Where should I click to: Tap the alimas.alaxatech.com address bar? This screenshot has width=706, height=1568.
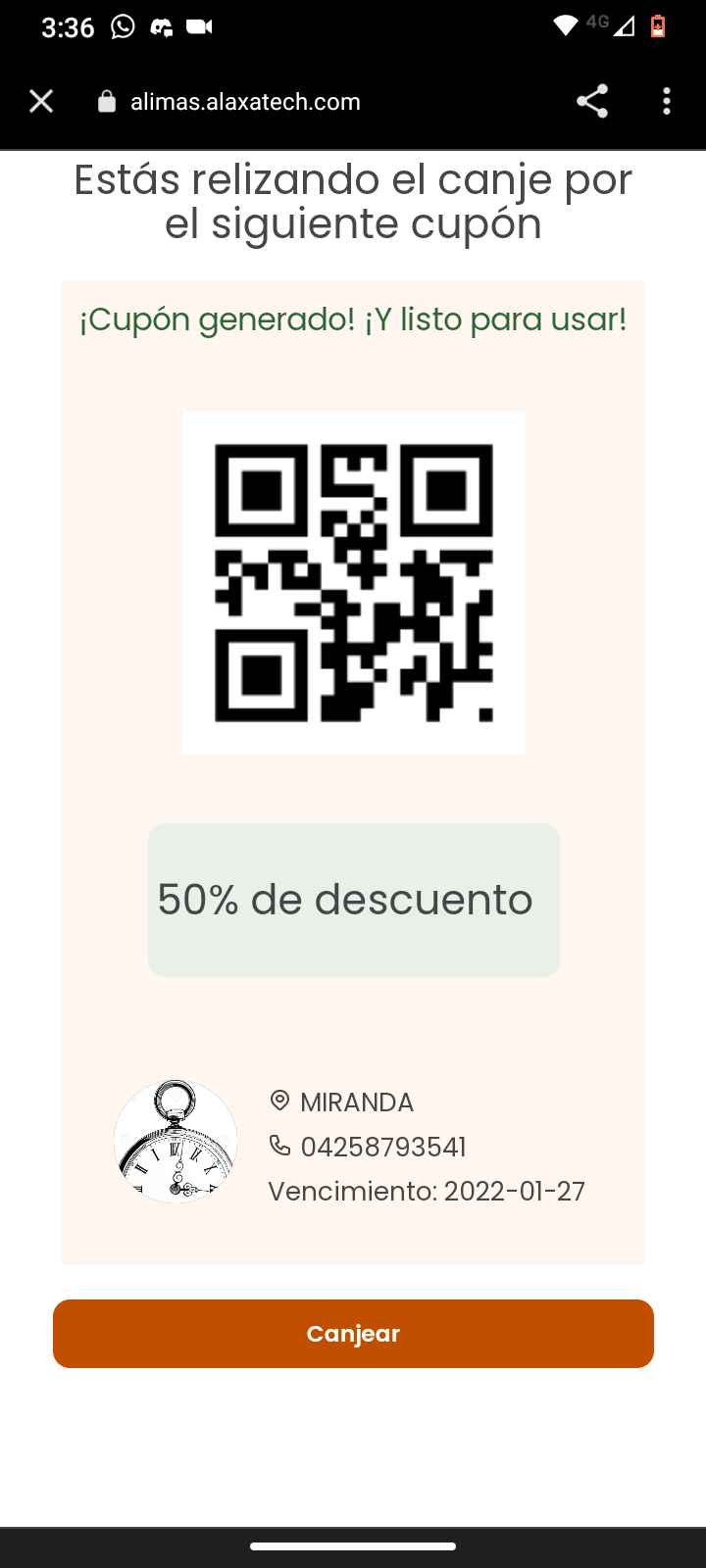pos(245,102)
